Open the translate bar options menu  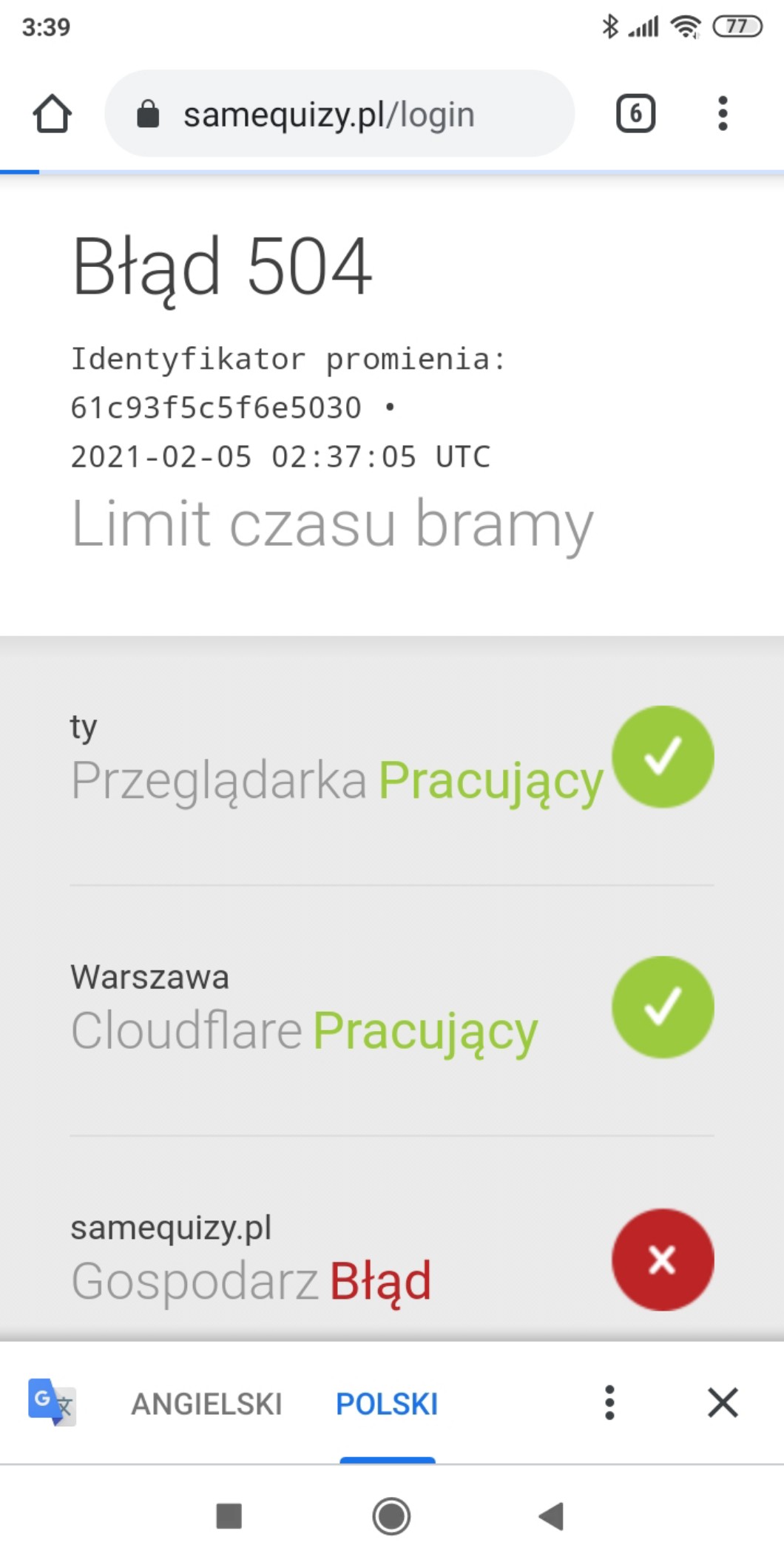click(609, 1402)
